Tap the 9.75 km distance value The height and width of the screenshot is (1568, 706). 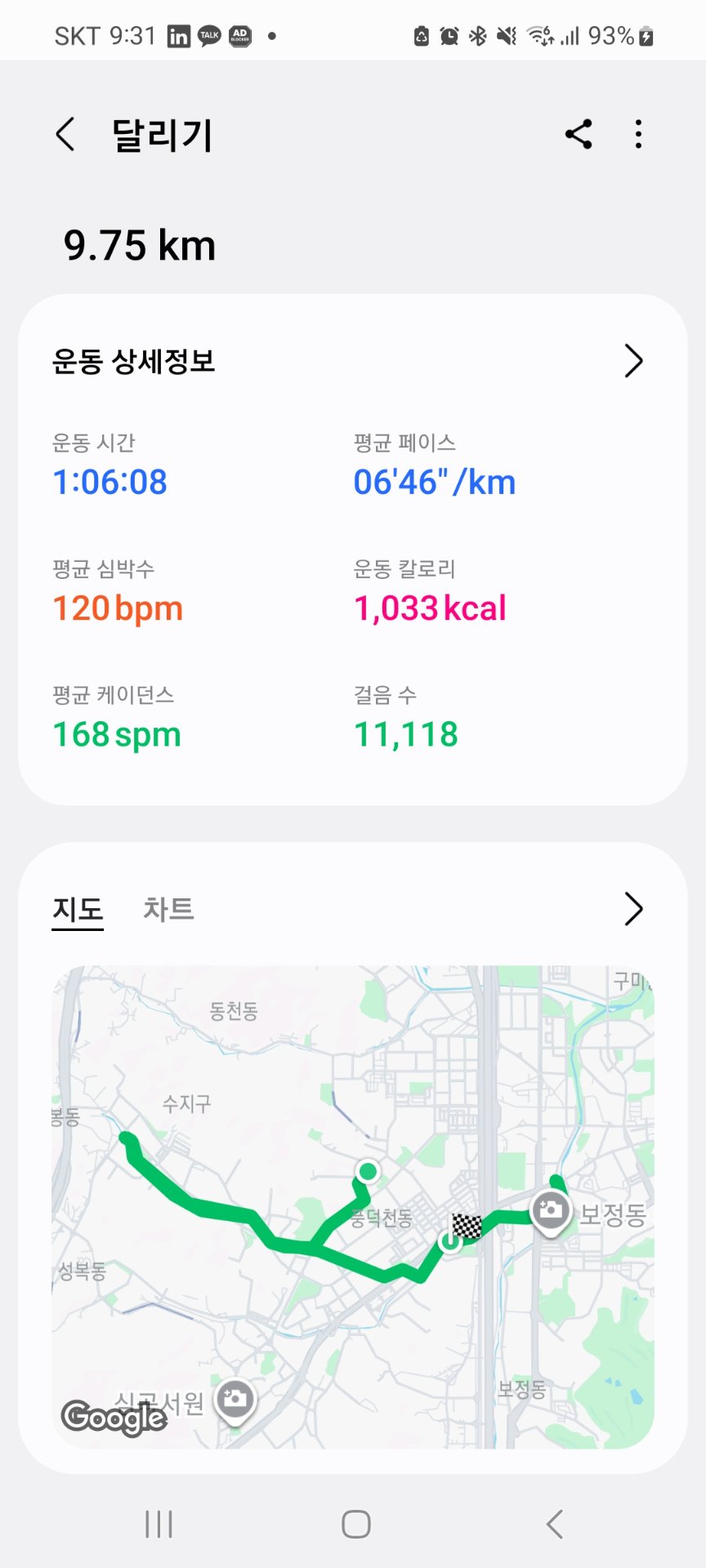[x=139, y=244]
